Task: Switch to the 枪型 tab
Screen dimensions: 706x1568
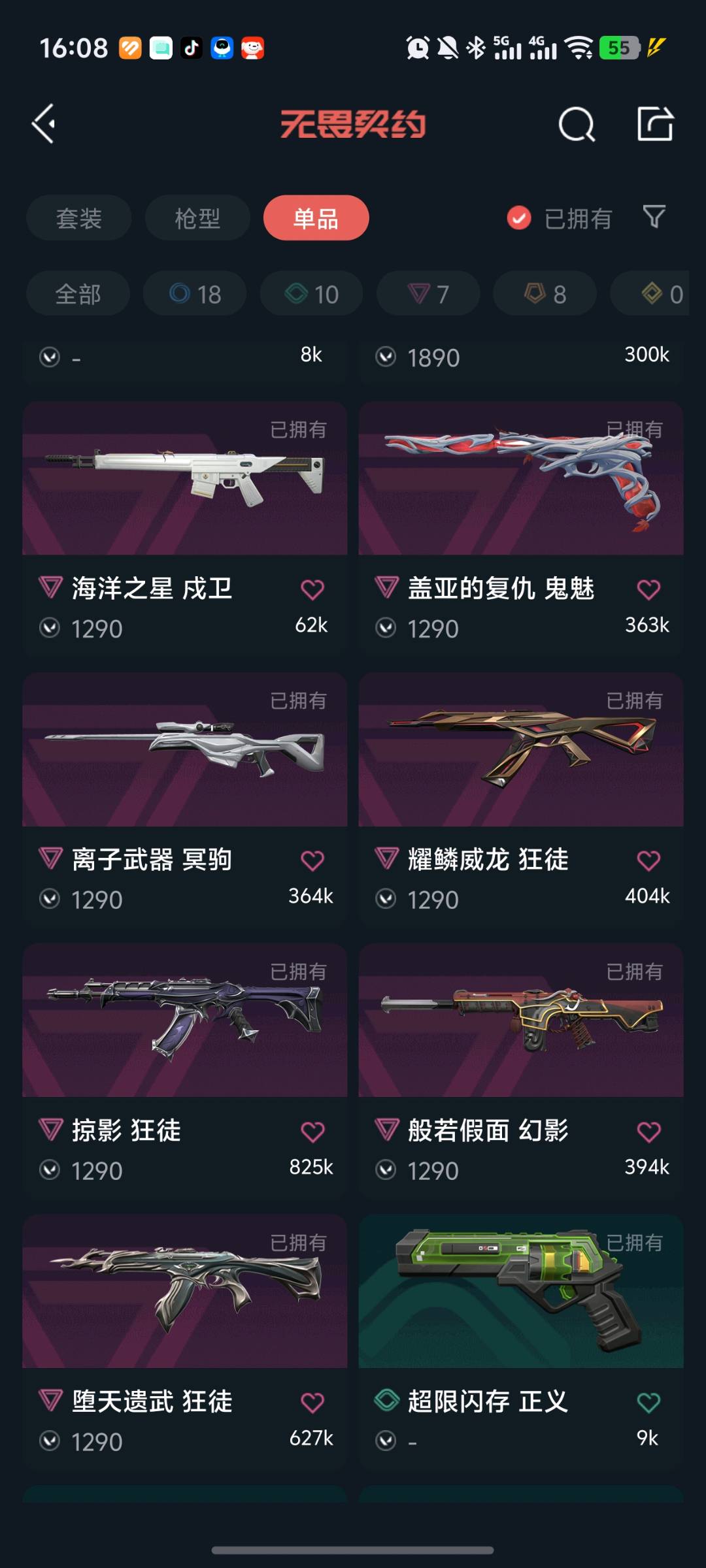Action: click(197, 218)
